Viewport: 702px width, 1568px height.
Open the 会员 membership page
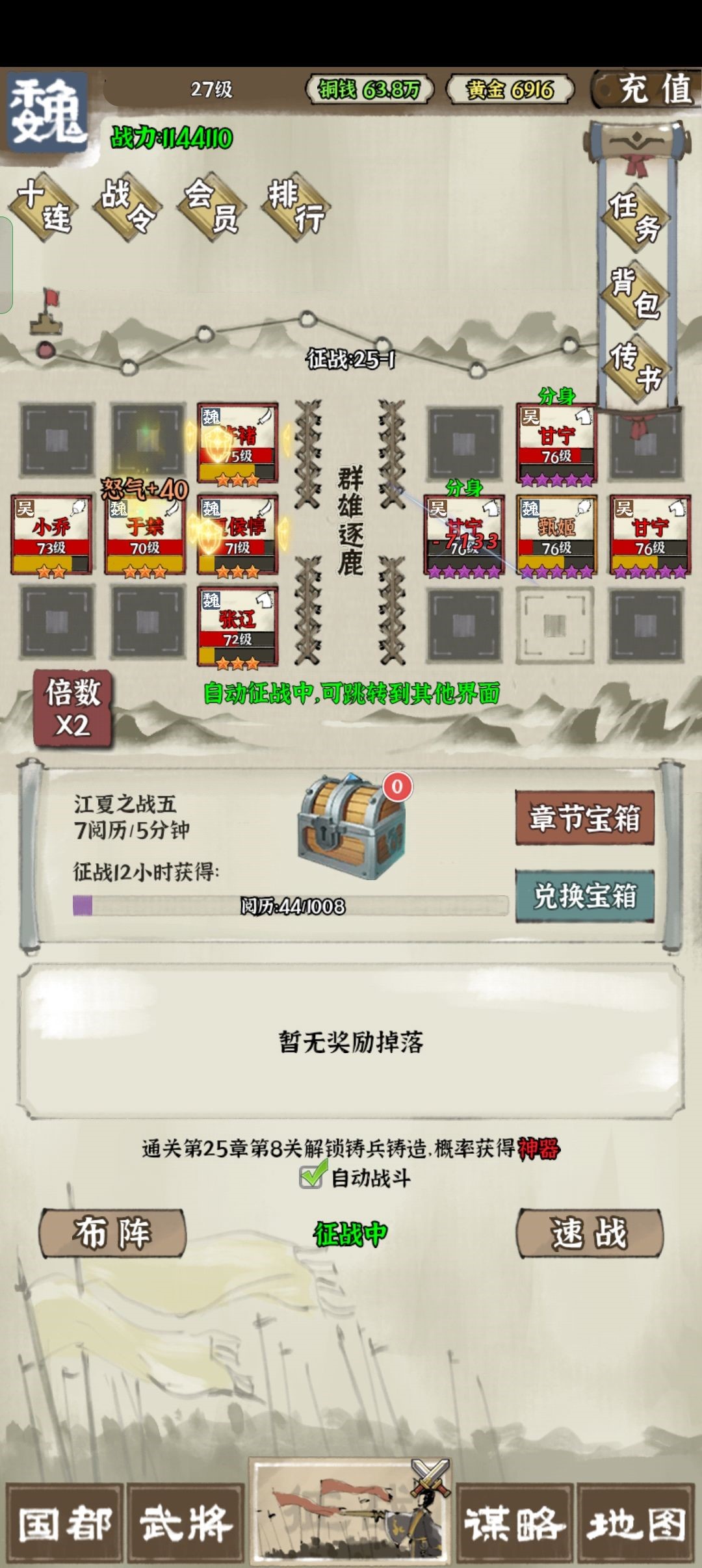point(211,207)
